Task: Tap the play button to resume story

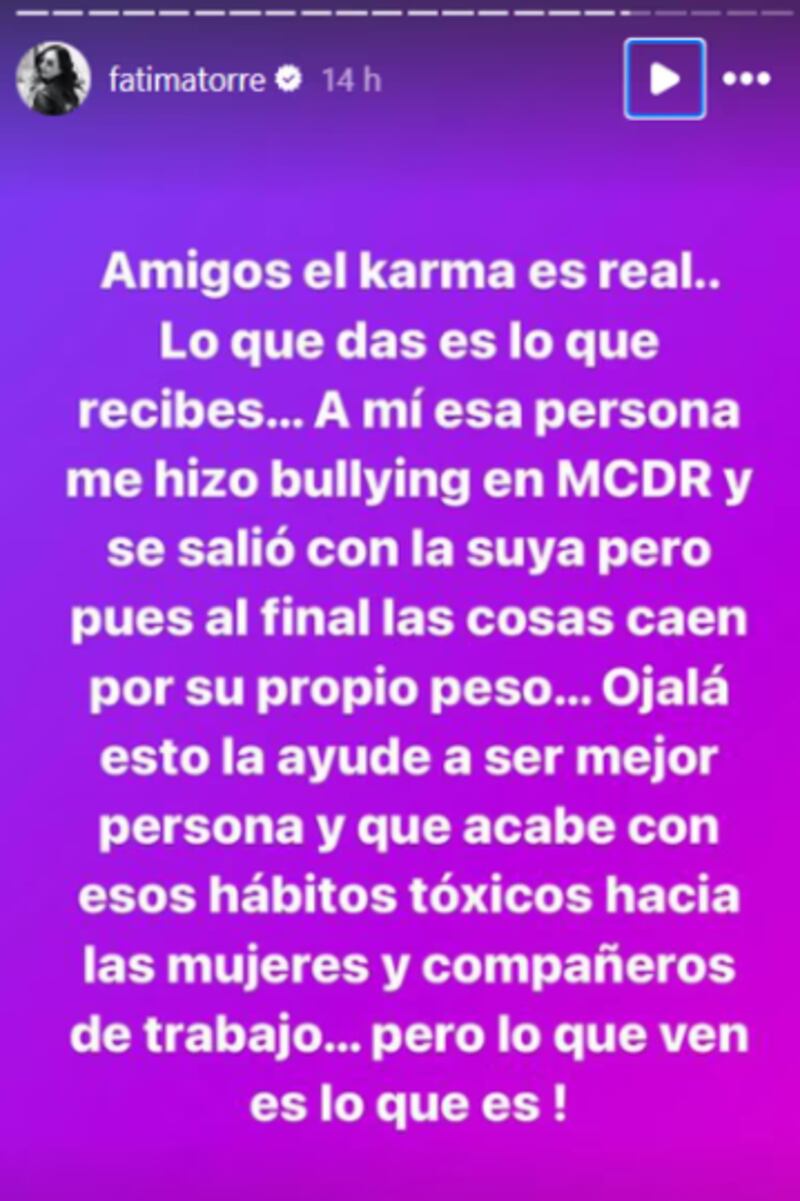Action: point(665,79)
